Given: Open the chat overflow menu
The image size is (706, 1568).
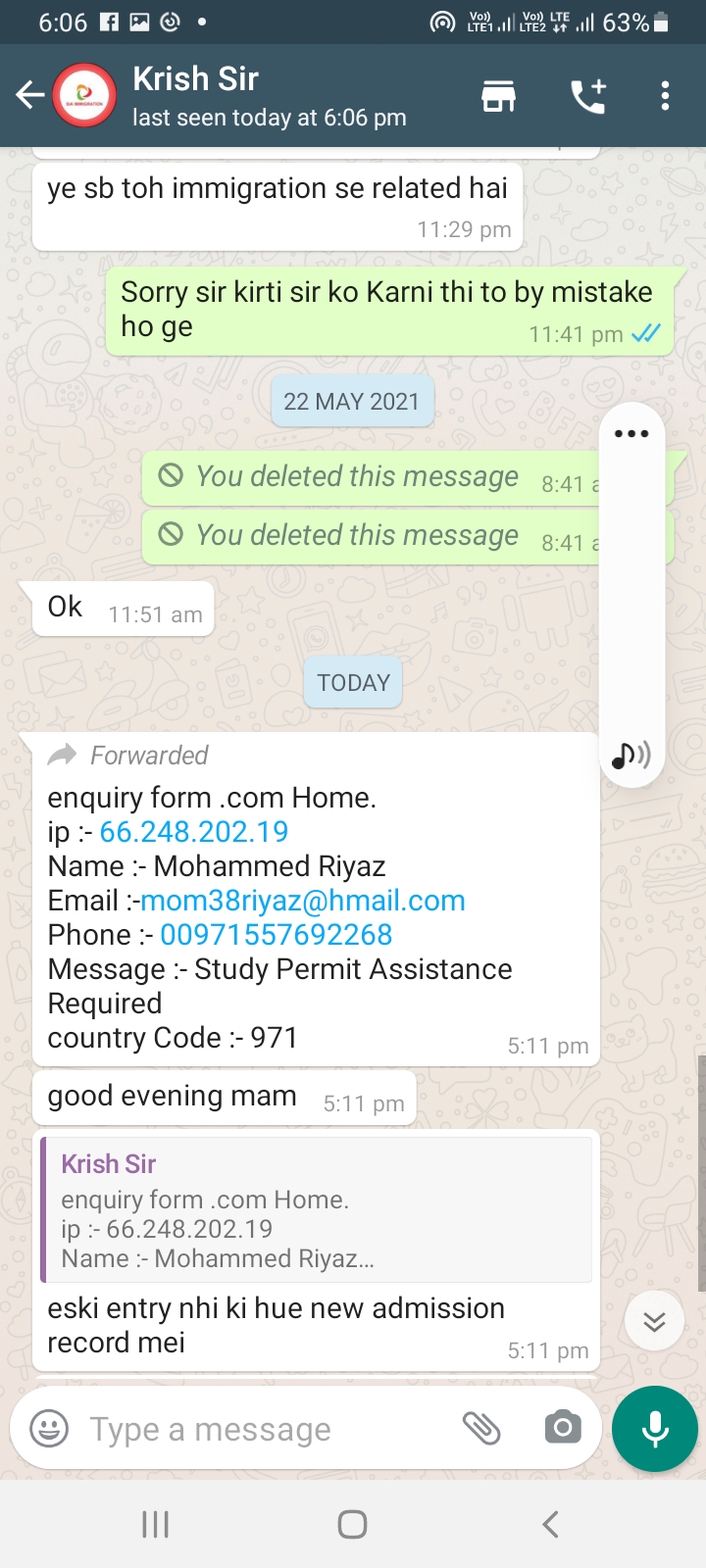Looking at the screenshot, I should click(665, 95).
